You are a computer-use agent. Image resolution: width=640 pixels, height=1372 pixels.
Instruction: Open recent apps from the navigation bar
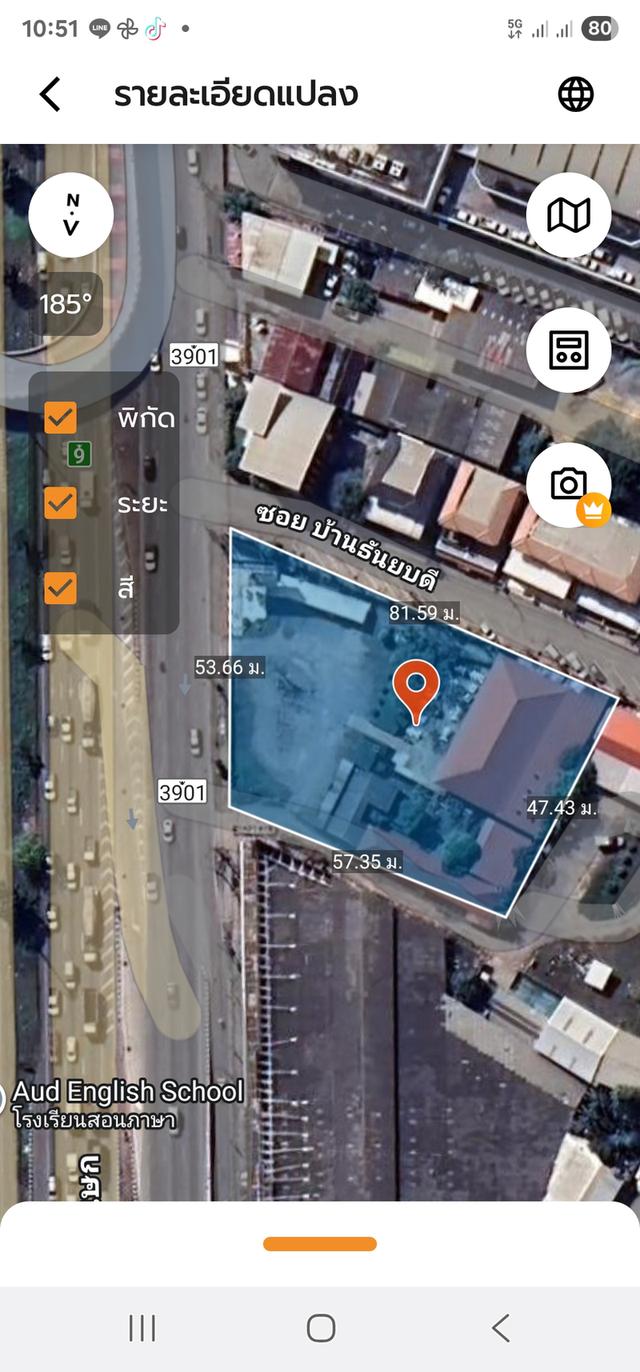tap(142, 1328)
